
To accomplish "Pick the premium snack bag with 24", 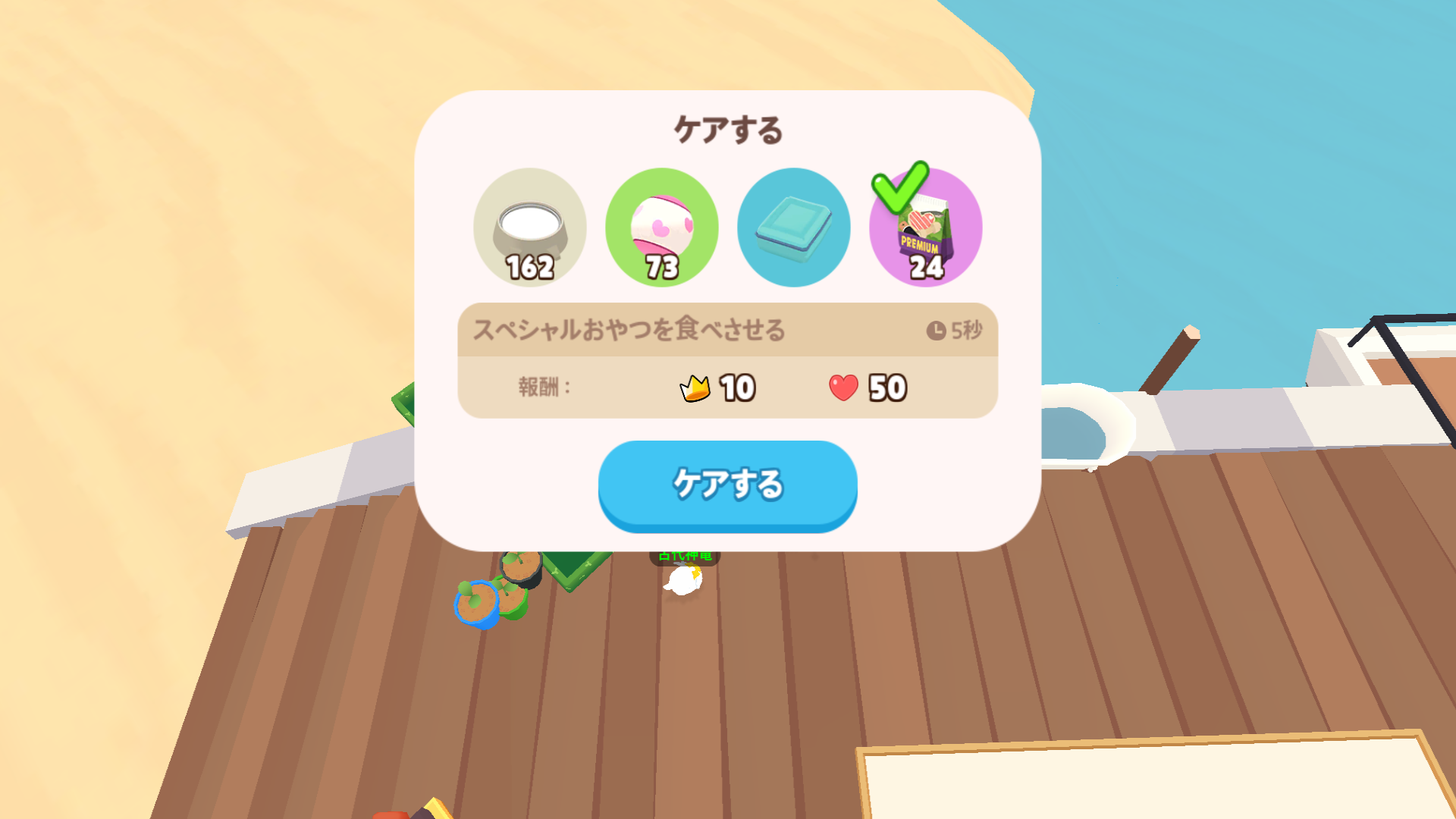I will [x=925, y=227].
